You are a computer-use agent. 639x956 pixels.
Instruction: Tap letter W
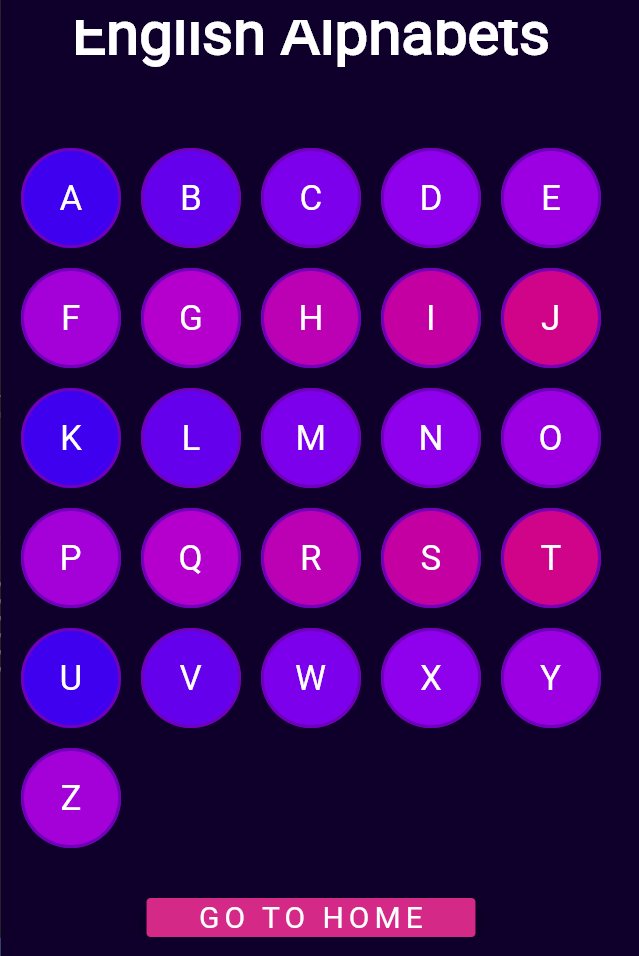click(x=311, y=678)
